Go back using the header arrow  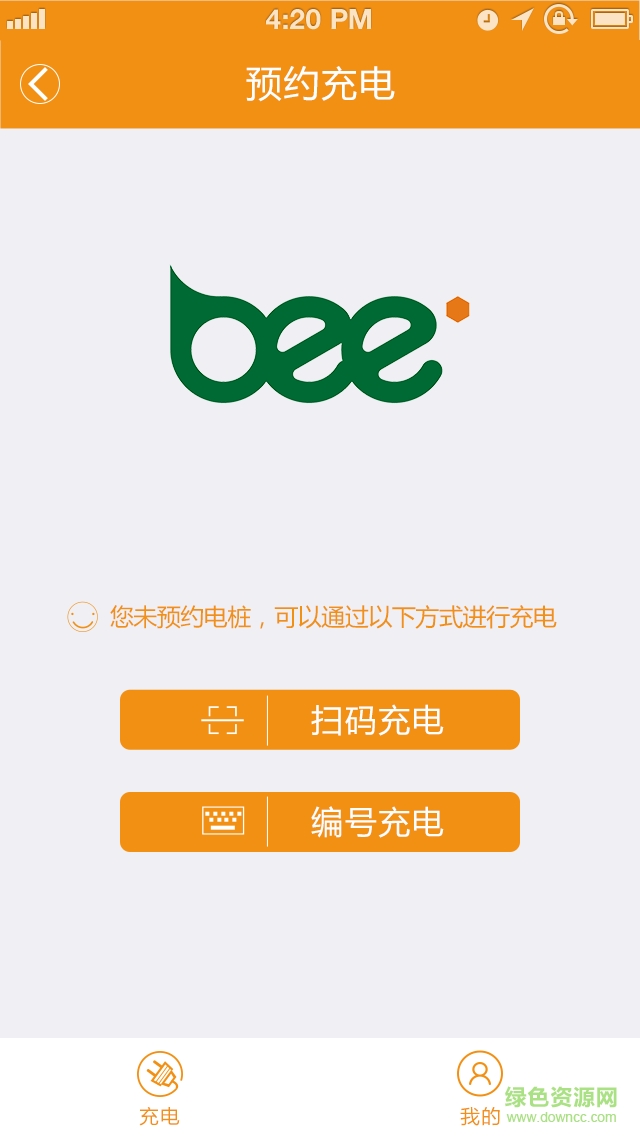(40, 84)
